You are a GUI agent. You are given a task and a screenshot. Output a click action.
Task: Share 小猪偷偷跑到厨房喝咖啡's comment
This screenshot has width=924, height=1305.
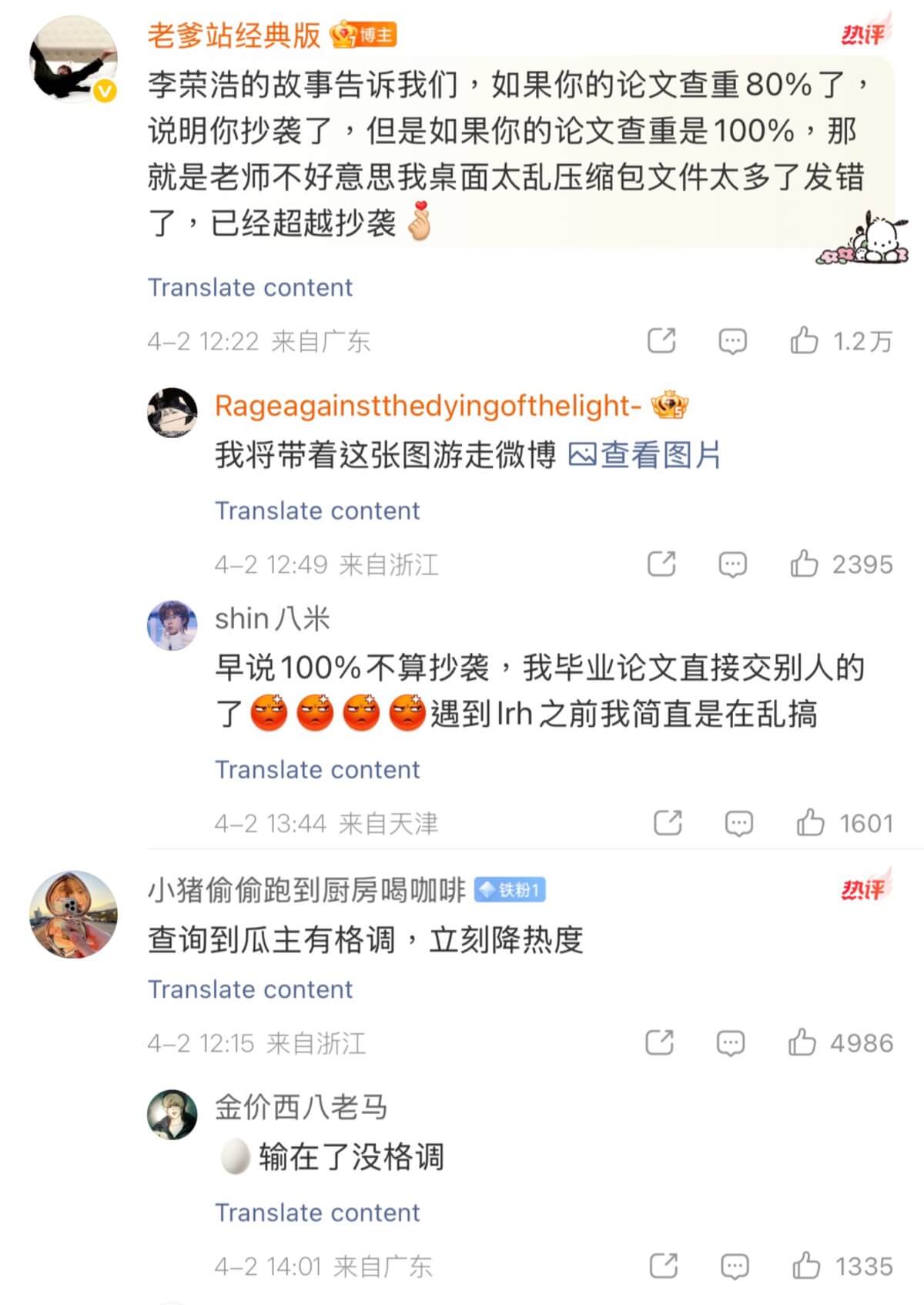[x=659, y=1042]
